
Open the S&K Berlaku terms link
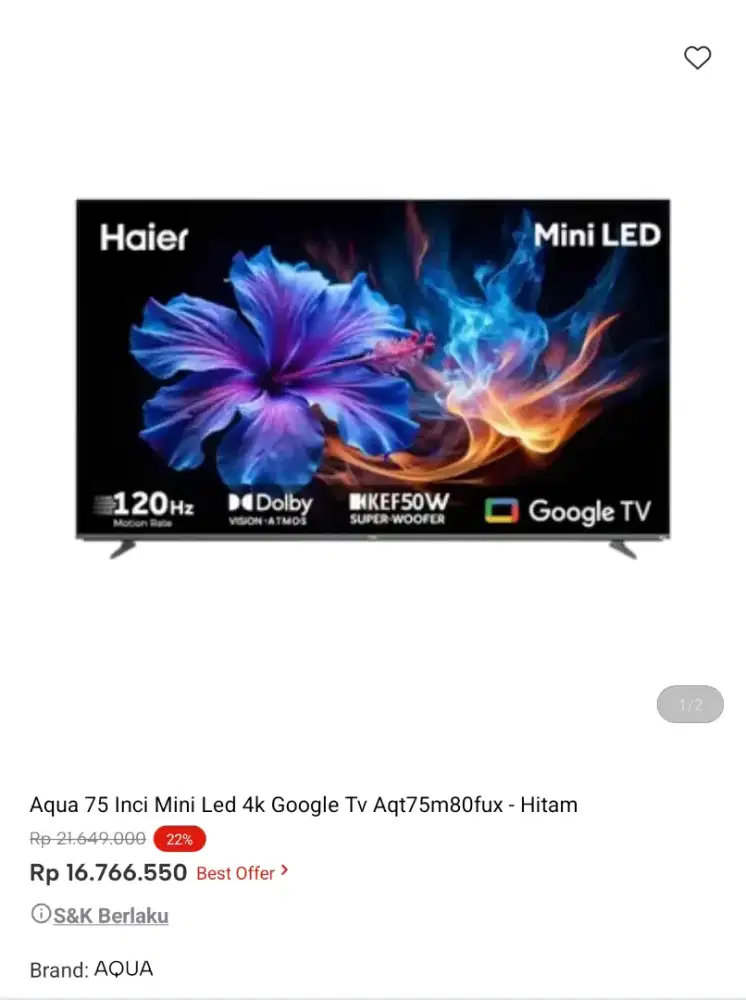pos(110,915)
